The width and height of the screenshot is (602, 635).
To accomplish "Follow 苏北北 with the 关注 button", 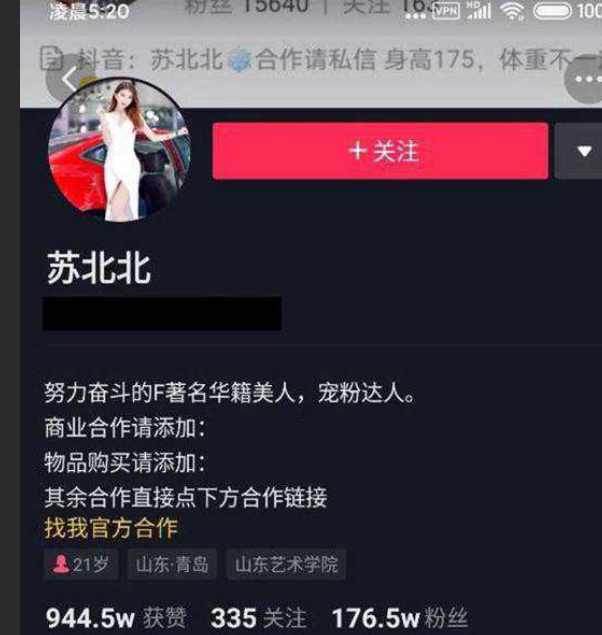I will point(380,151).
